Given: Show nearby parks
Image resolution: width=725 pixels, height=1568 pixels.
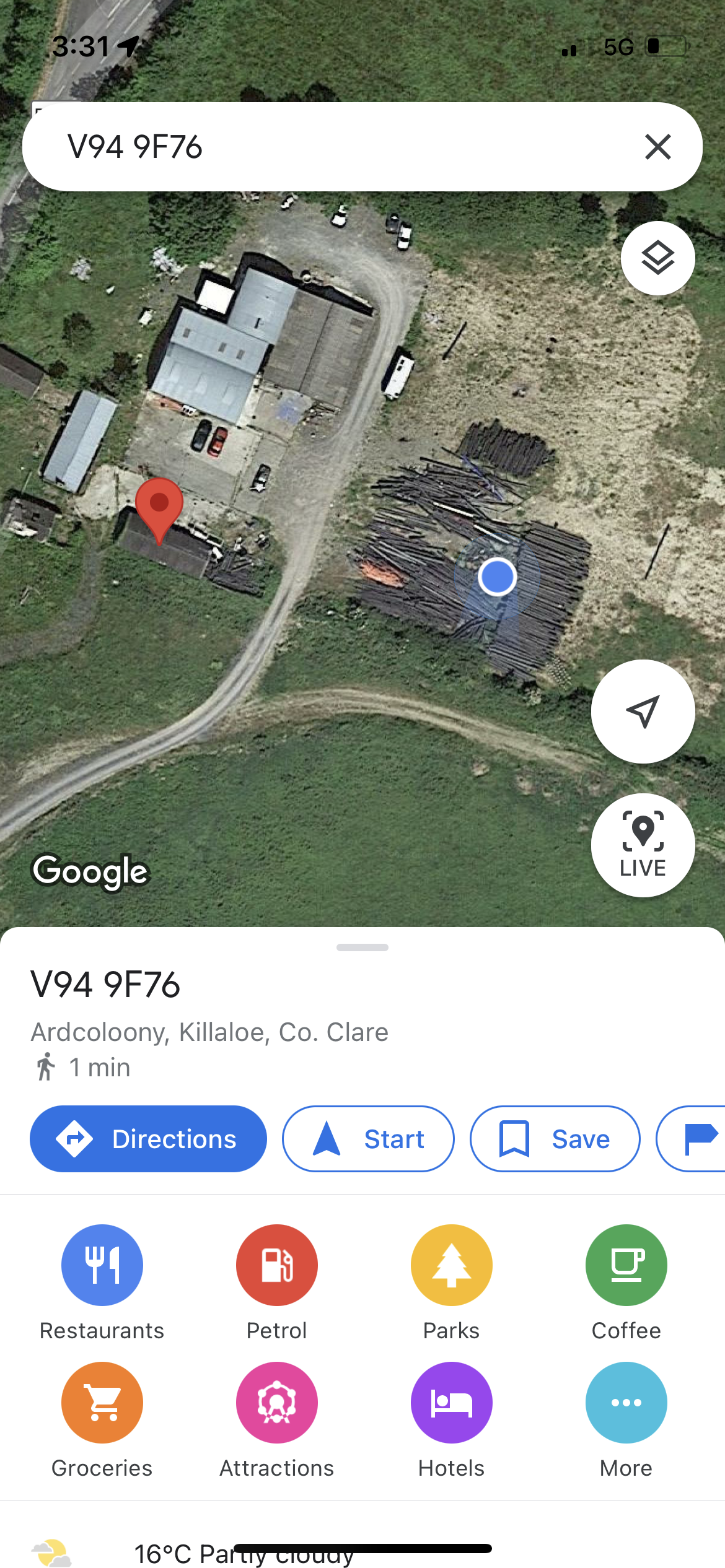Looking at the screenshot, I should click(452, 1282).
